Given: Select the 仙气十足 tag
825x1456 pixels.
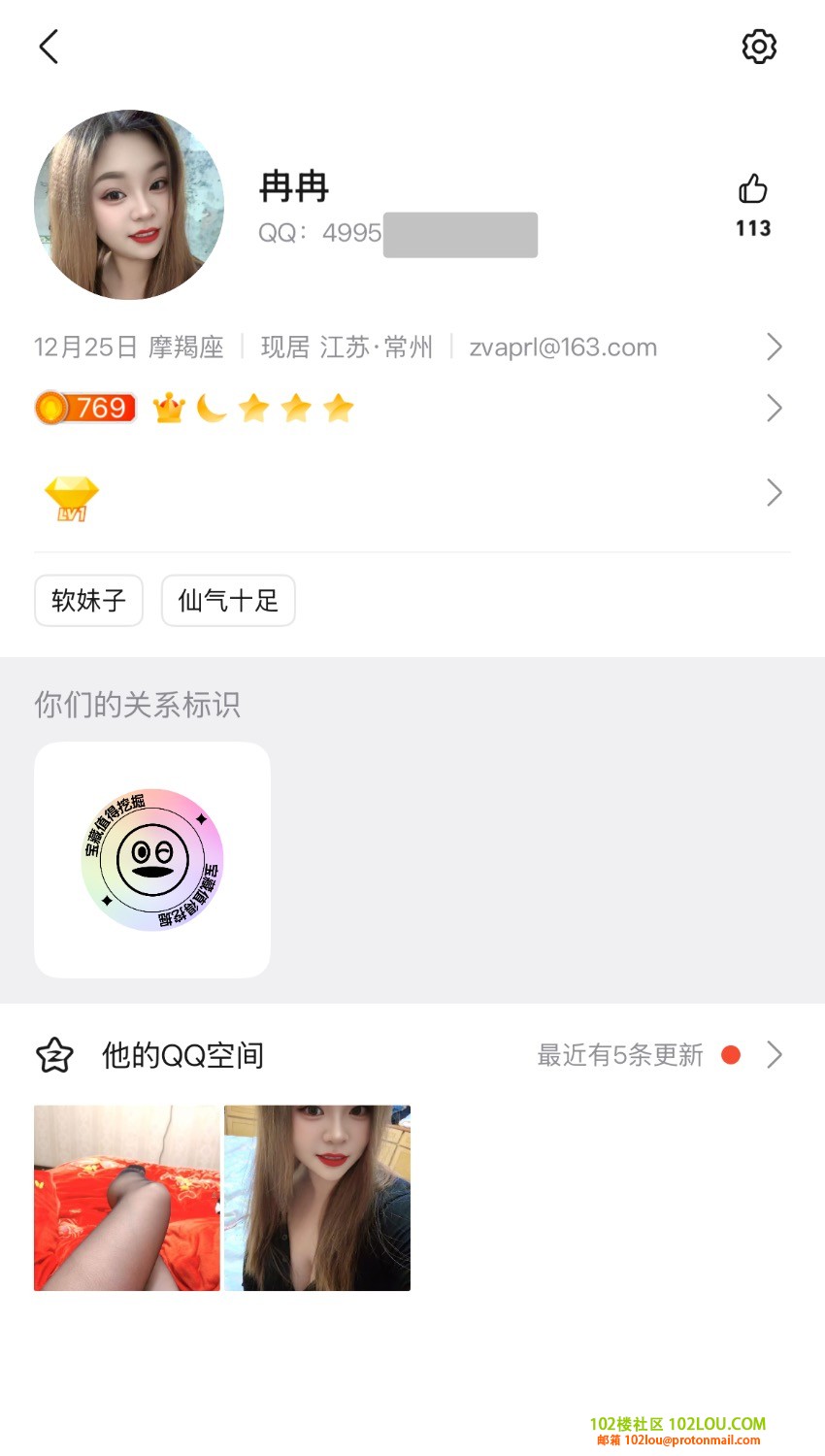Looking at the screenshot, I should (228, 601).
